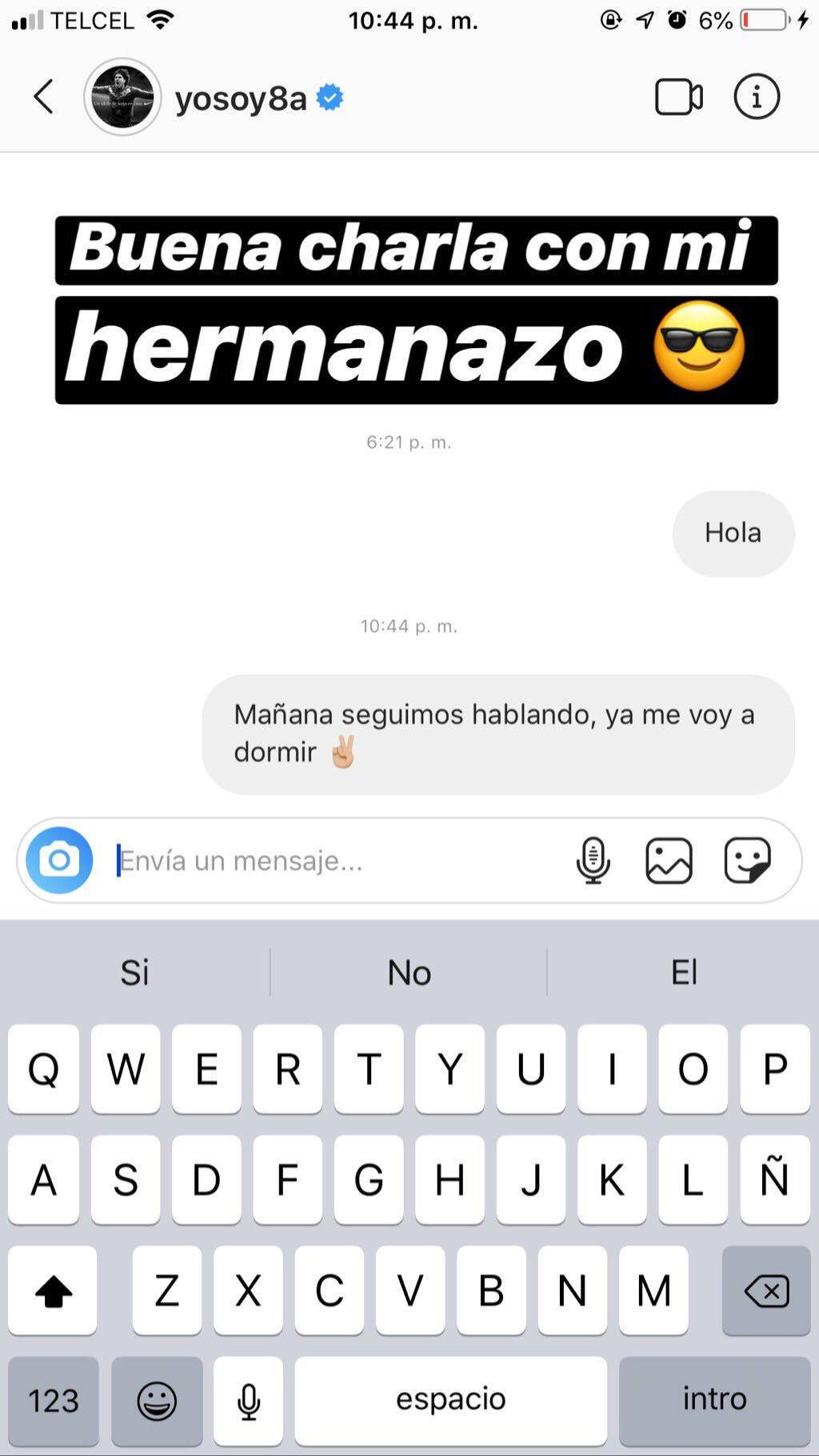Tap the back chevron to return to inbox
This screenshot has width=819, height=1456.
pyautogui.click(x=42, y=97)
